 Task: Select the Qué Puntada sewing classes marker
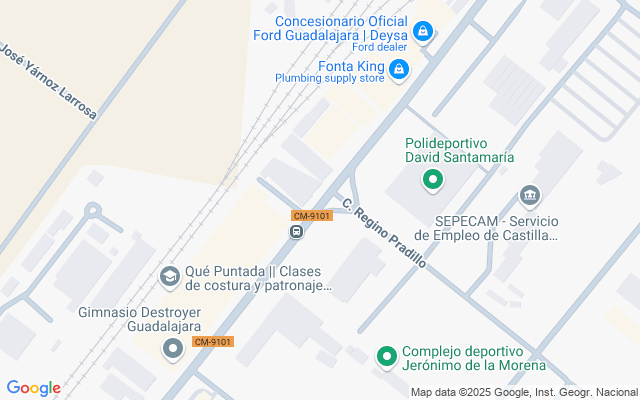click(x=170, y=275)
